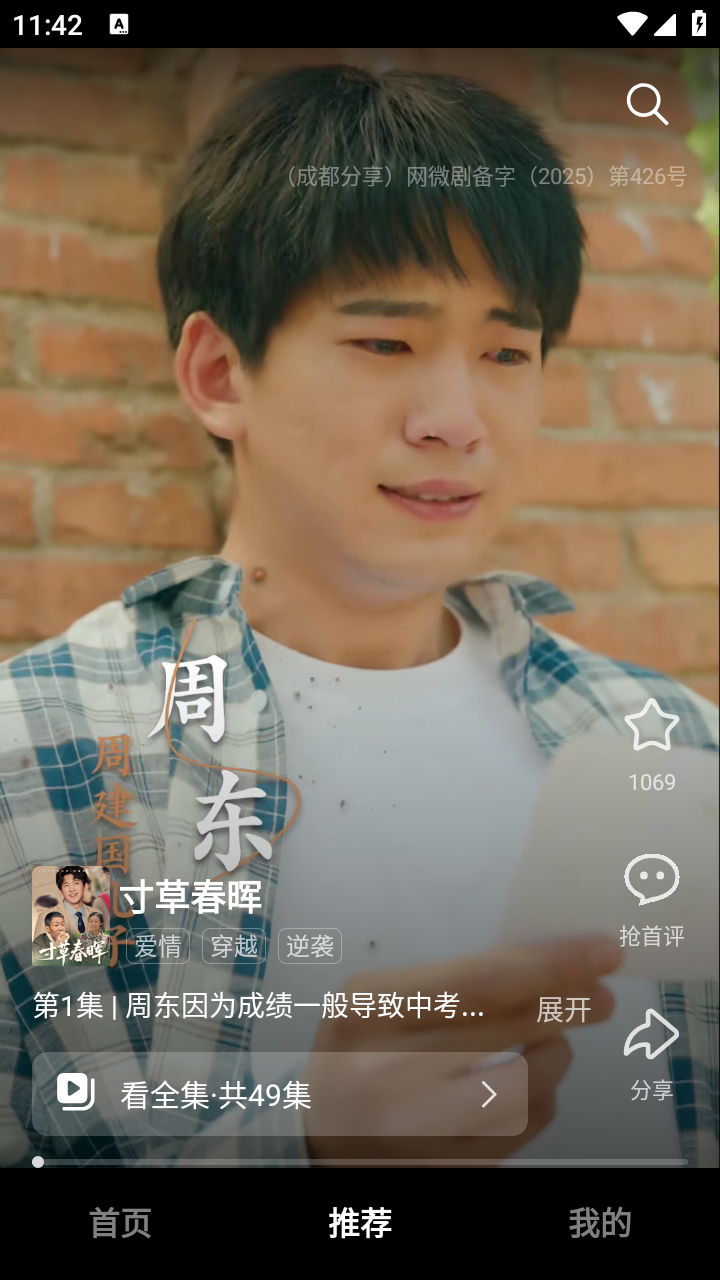Switch to the 首页 tab
Image resolution: width=720 pixels, height=1280 pixels.
click(119, 1222)
